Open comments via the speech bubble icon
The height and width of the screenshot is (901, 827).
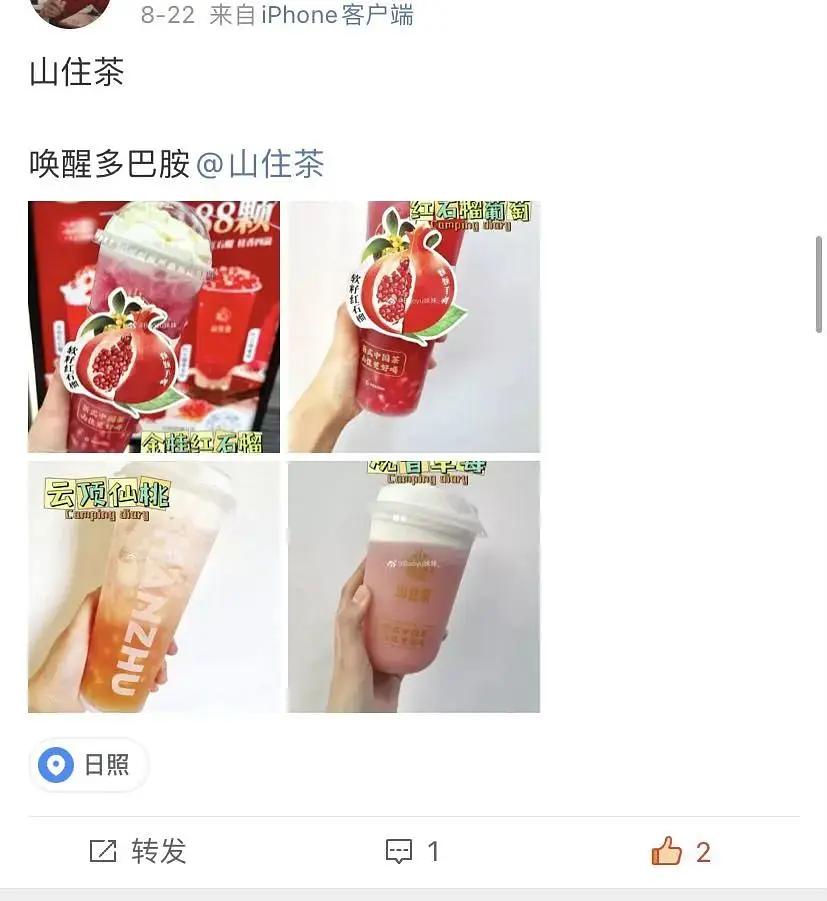400,851
